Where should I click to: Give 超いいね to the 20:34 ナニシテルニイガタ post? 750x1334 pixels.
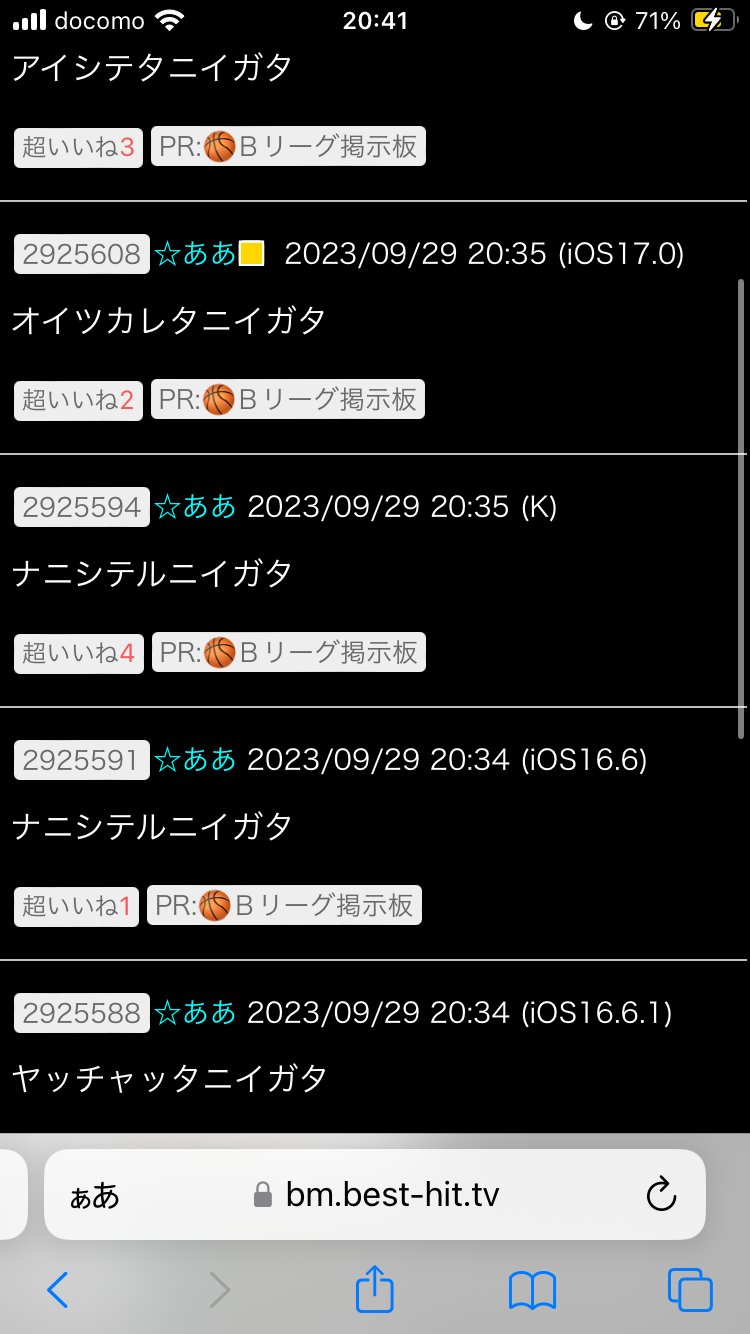(x=76, y=906)
